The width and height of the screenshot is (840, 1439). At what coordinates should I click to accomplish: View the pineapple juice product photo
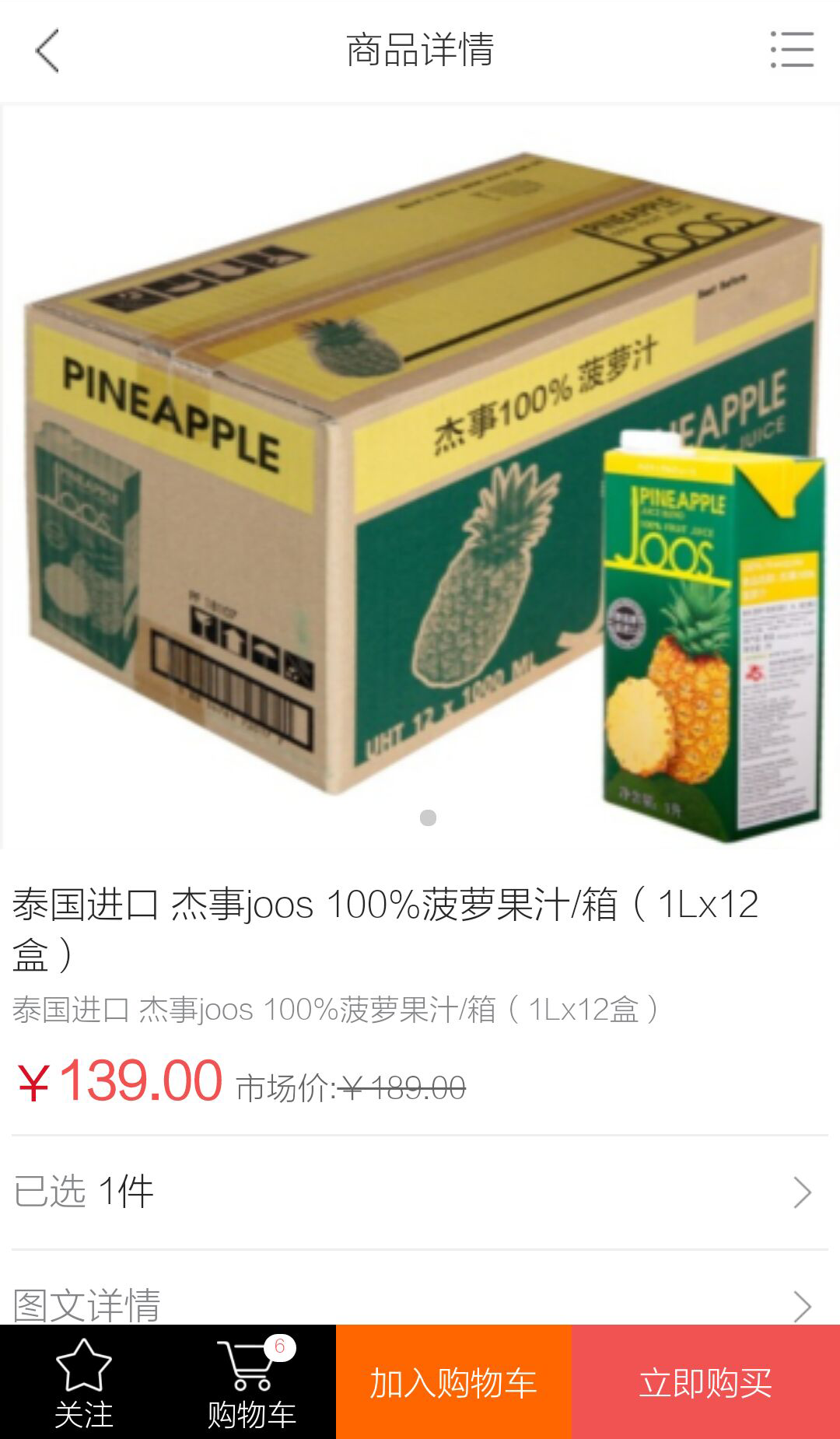pos(420,476)
